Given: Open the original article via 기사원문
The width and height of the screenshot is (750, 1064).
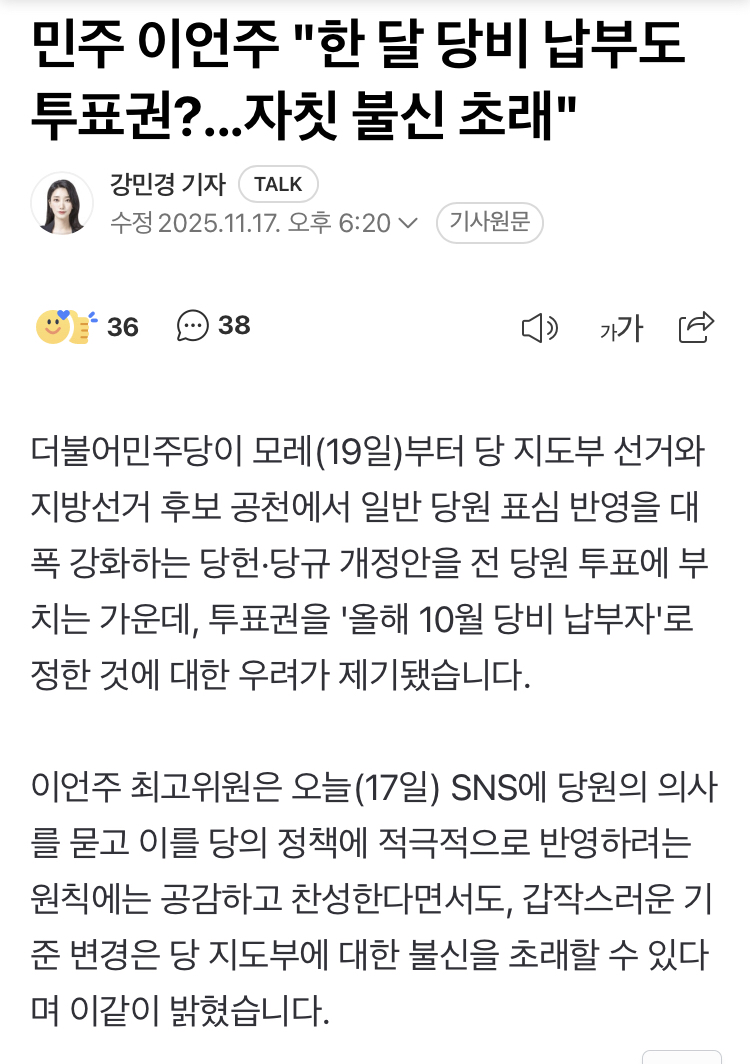Looking at the screenshot, I should [x=489, y=223].
